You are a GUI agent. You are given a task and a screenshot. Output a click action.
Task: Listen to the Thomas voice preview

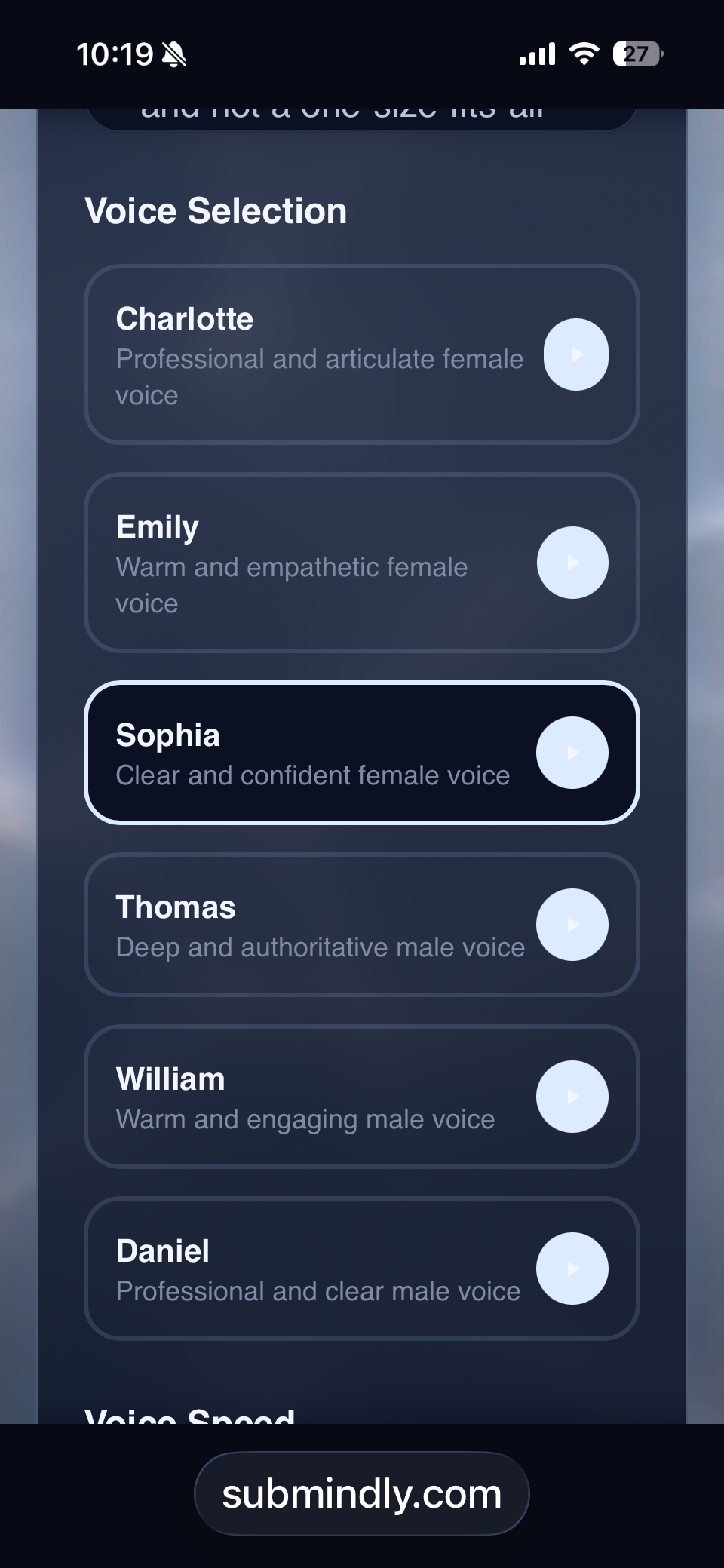[x=572, y=925]
